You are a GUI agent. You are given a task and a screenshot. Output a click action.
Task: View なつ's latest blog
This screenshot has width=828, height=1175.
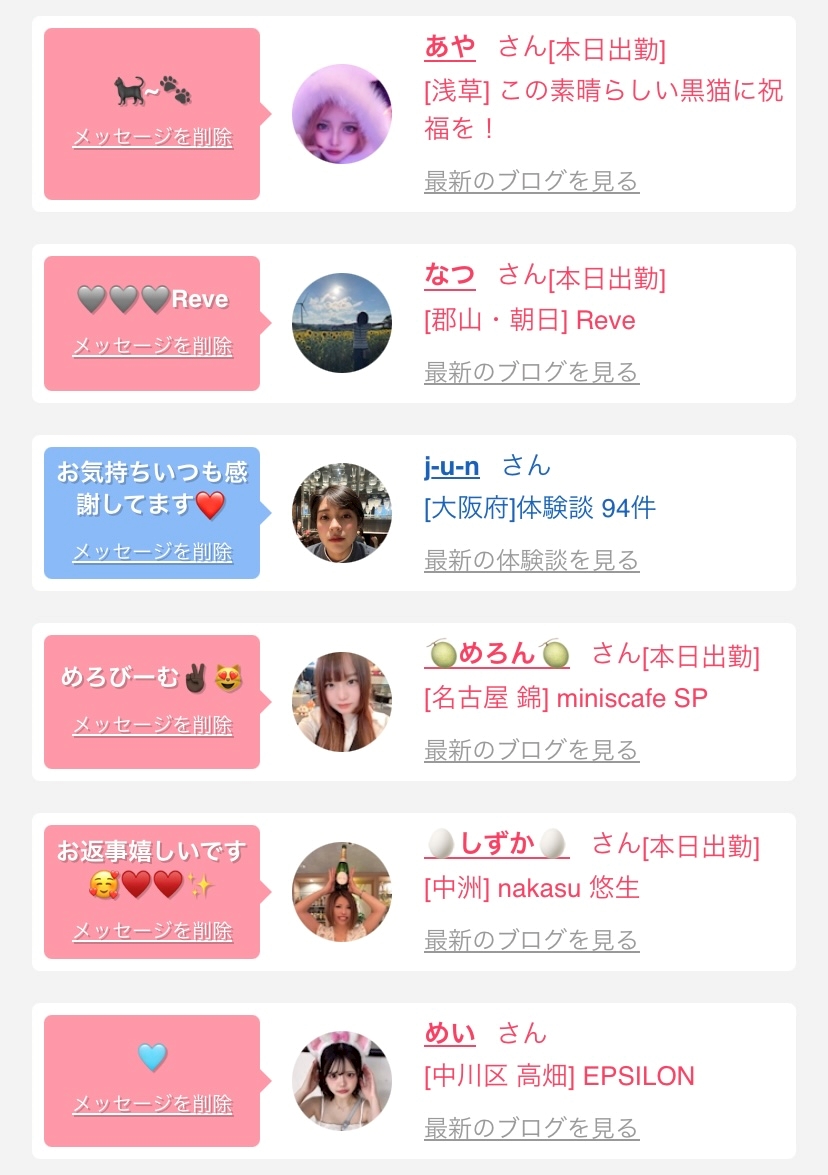pos(531,372)
